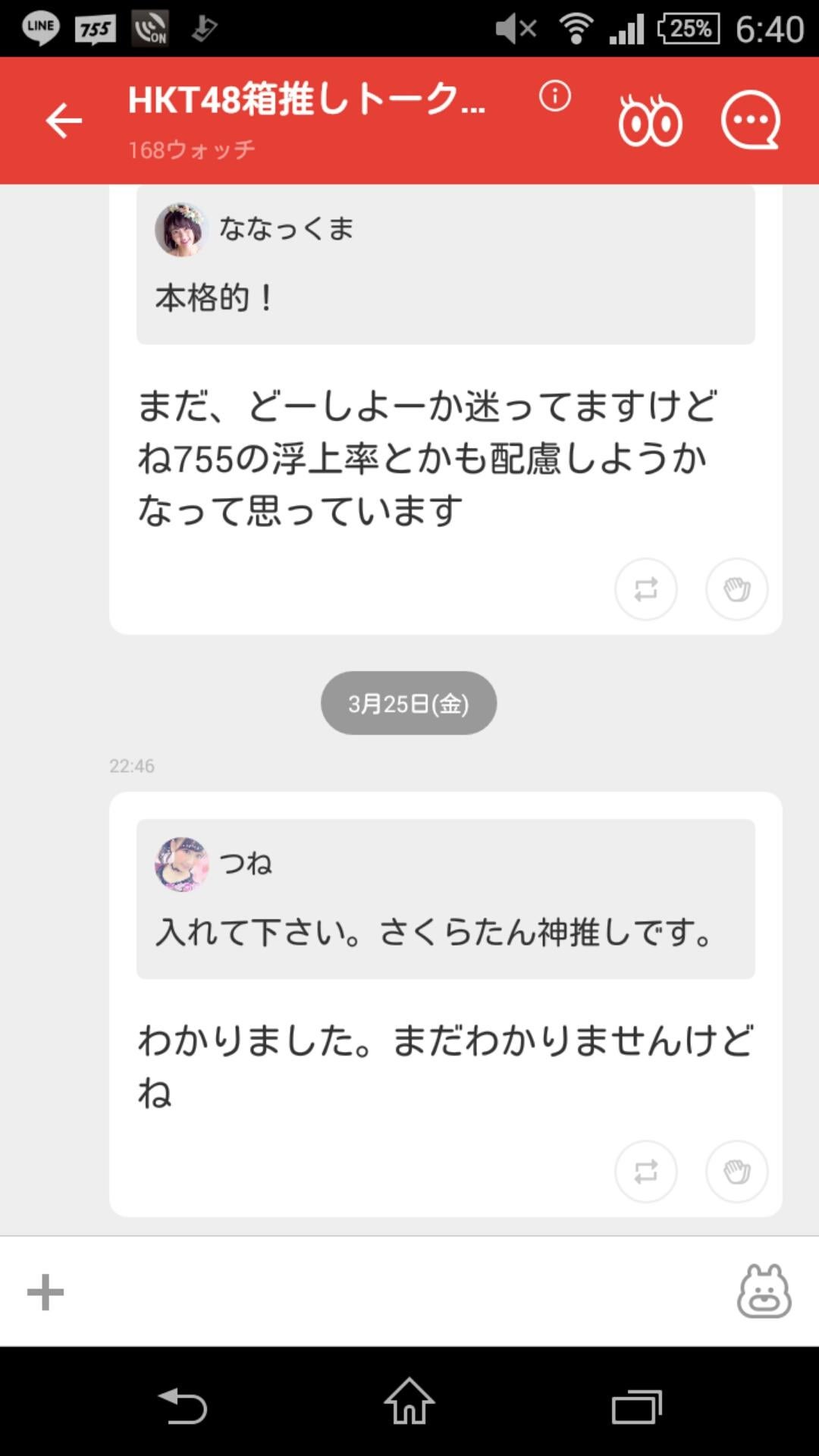Repost ななっくま's 755 message

[x=645, y=589]
